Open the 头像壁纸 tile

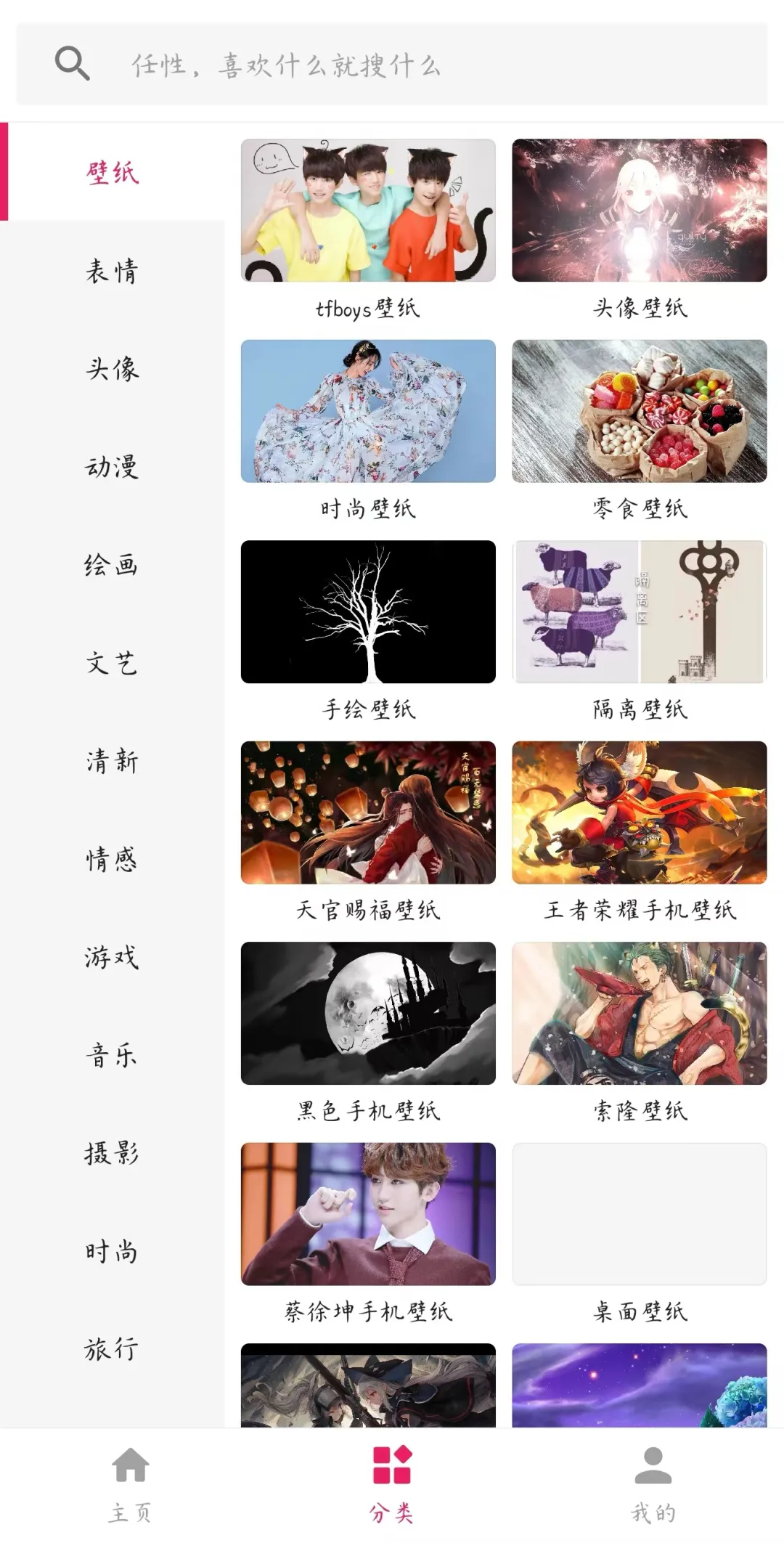(x=639, y=211)
